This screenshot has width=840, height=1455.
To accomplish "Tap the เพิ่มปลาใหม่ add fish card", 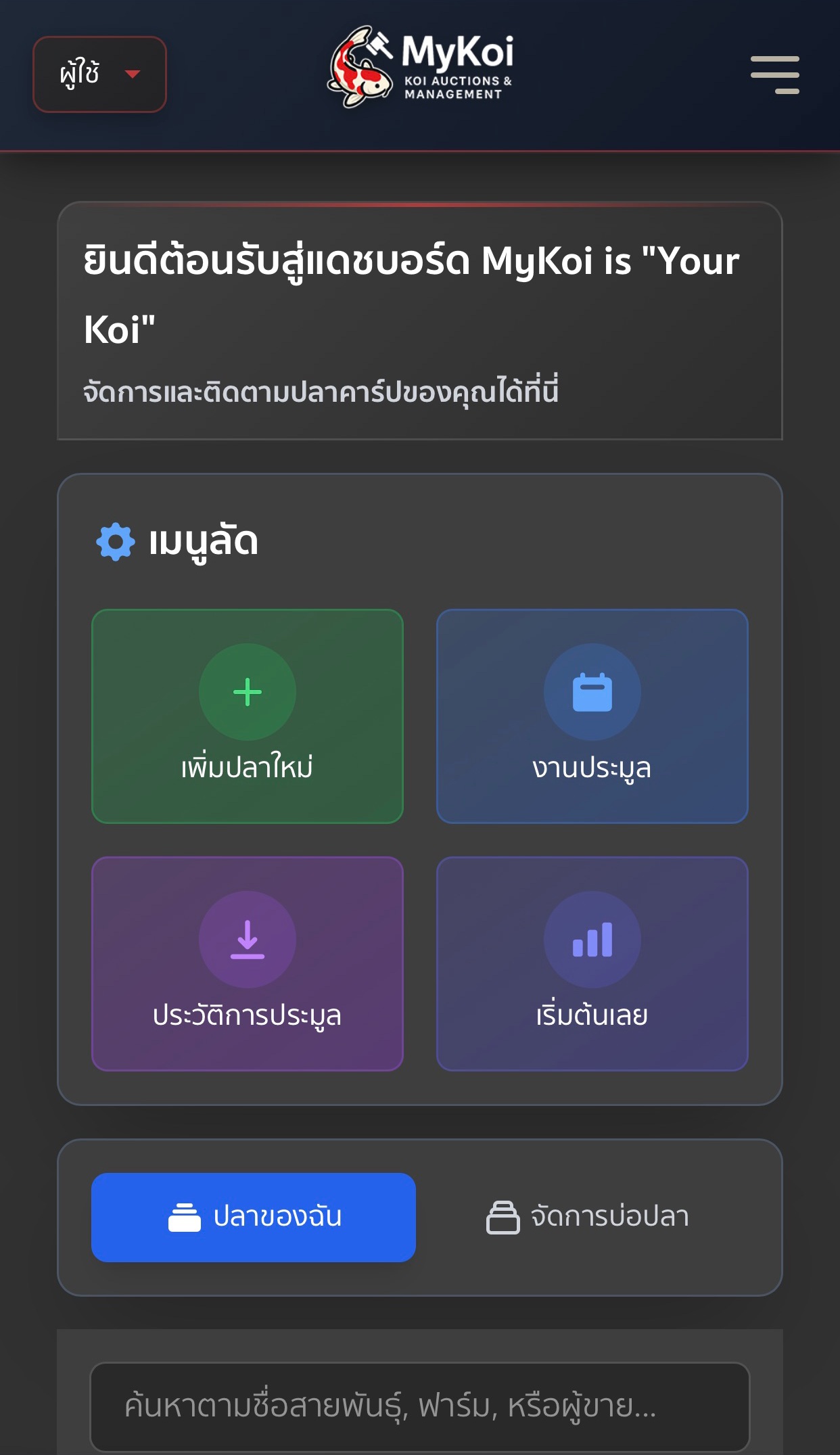I will [248, 716].
